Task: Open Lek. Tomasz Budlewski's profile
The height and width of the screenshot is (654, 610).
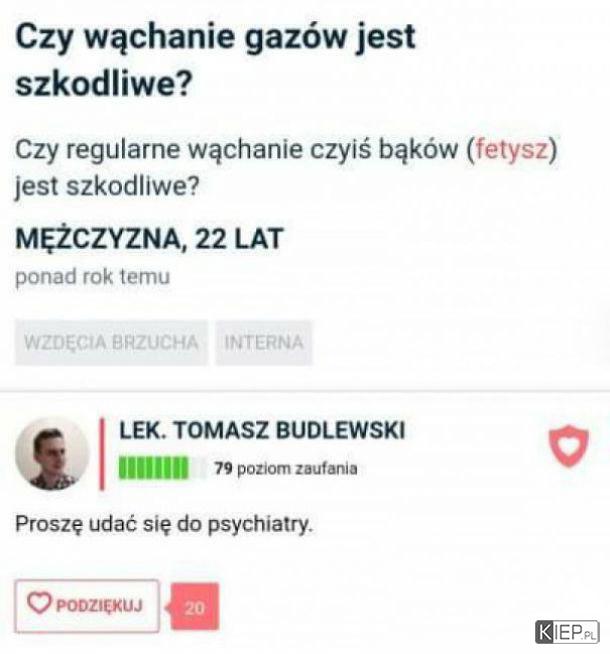Action: [262, 431]
